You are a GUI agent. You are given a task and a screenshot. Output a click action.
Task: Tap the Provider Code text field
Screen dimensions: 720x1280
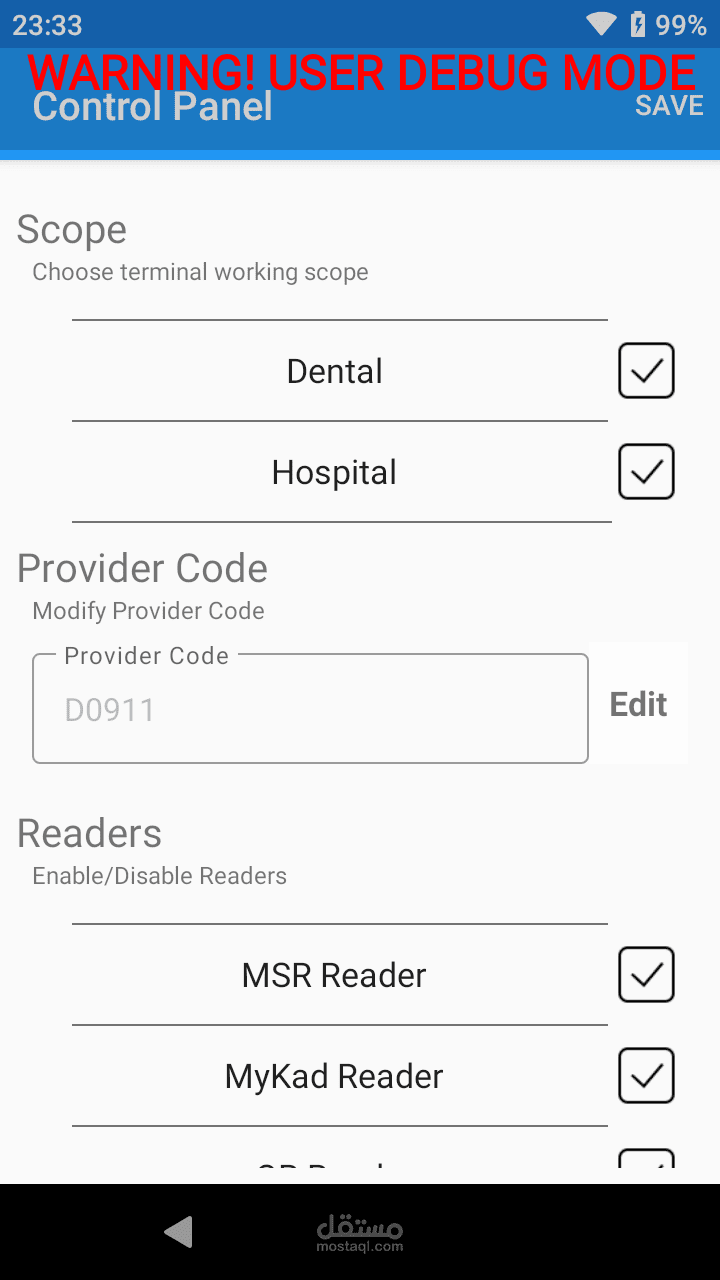point(310,709)
